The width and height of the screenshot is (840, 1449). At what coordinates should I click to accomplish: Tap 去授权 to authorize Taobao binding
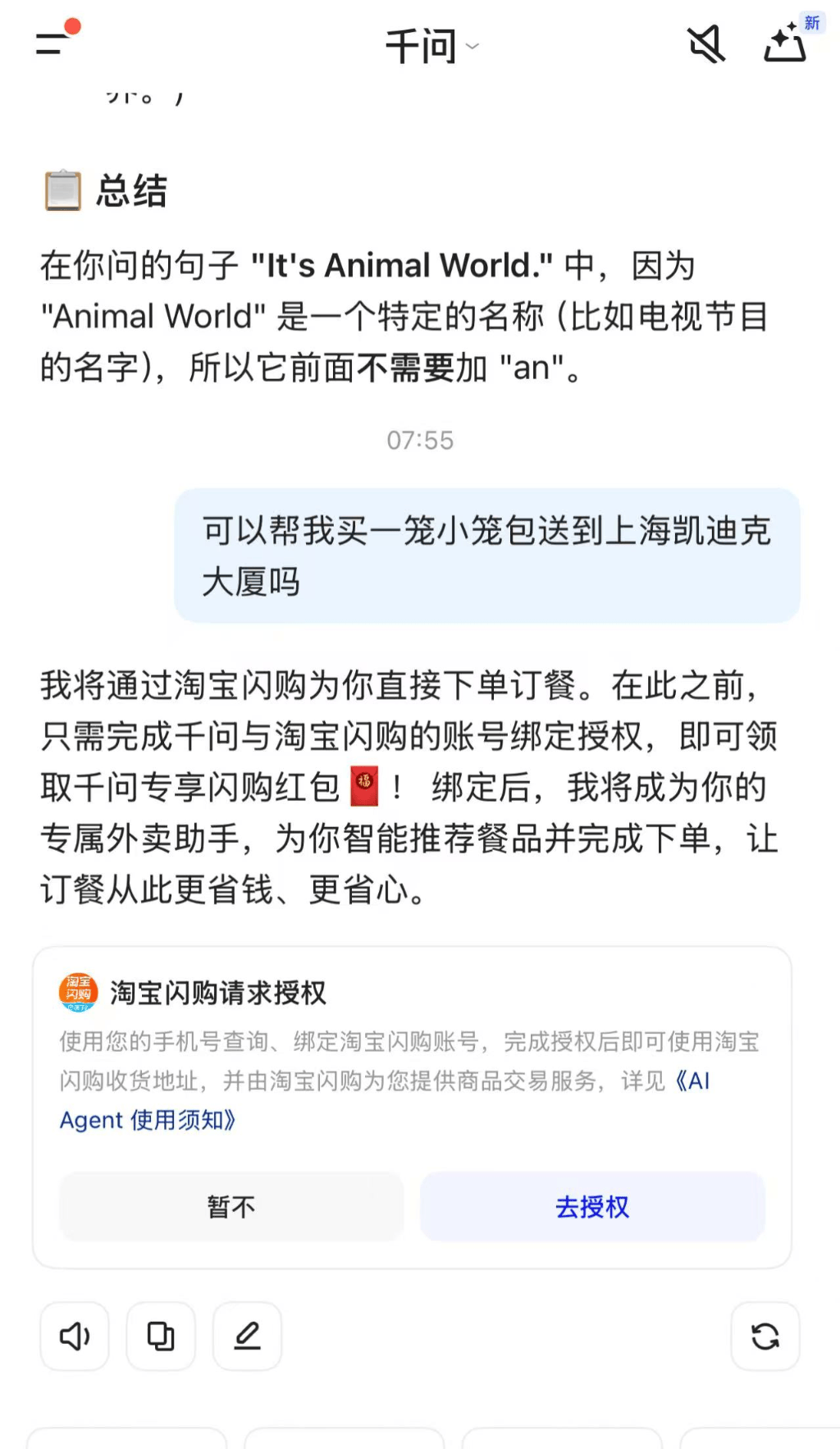point(592,1206)
